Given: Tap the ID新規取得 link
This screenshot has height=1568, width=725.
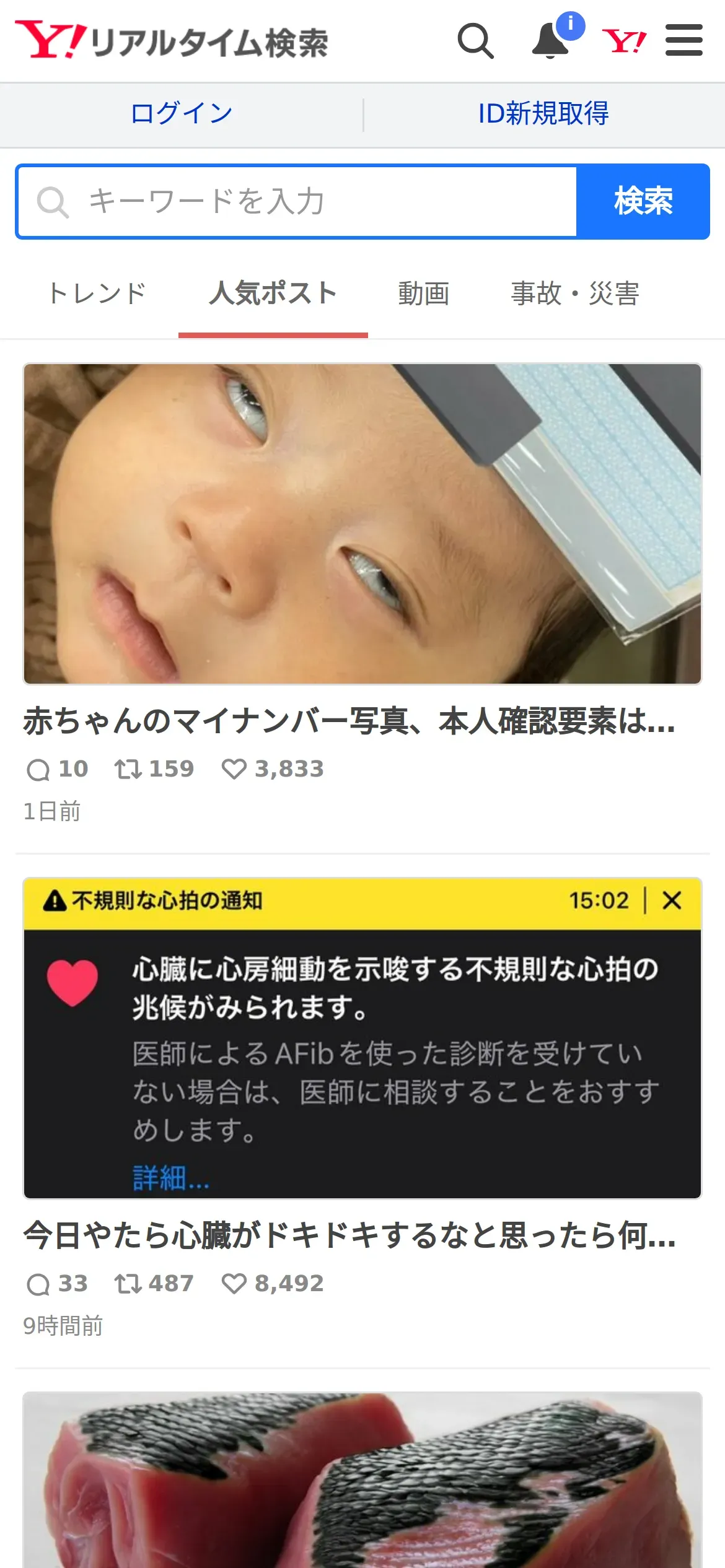Looking at the screenshot, I should 543,114.
